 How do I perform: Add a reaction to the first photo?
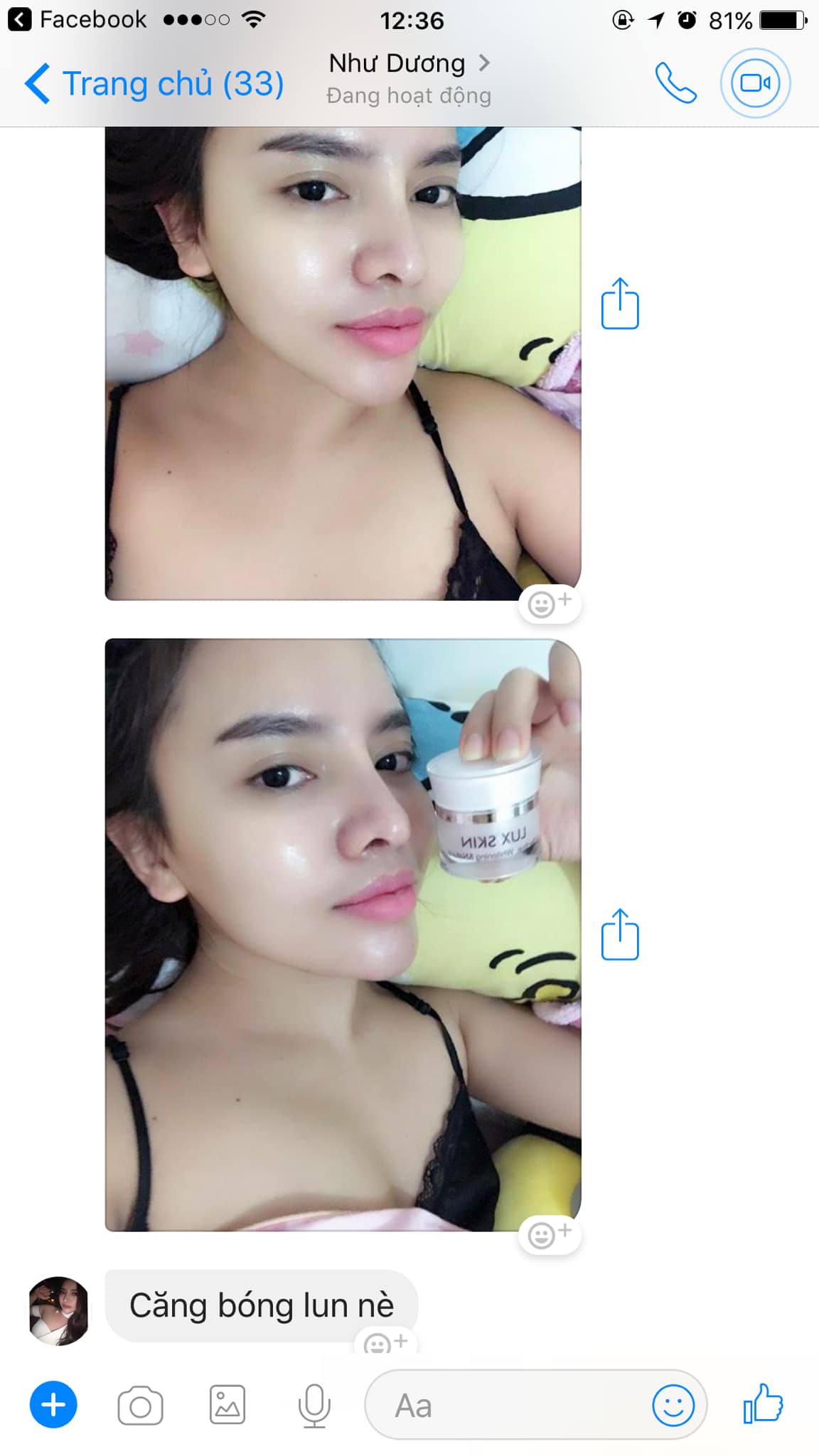point(549,604)
